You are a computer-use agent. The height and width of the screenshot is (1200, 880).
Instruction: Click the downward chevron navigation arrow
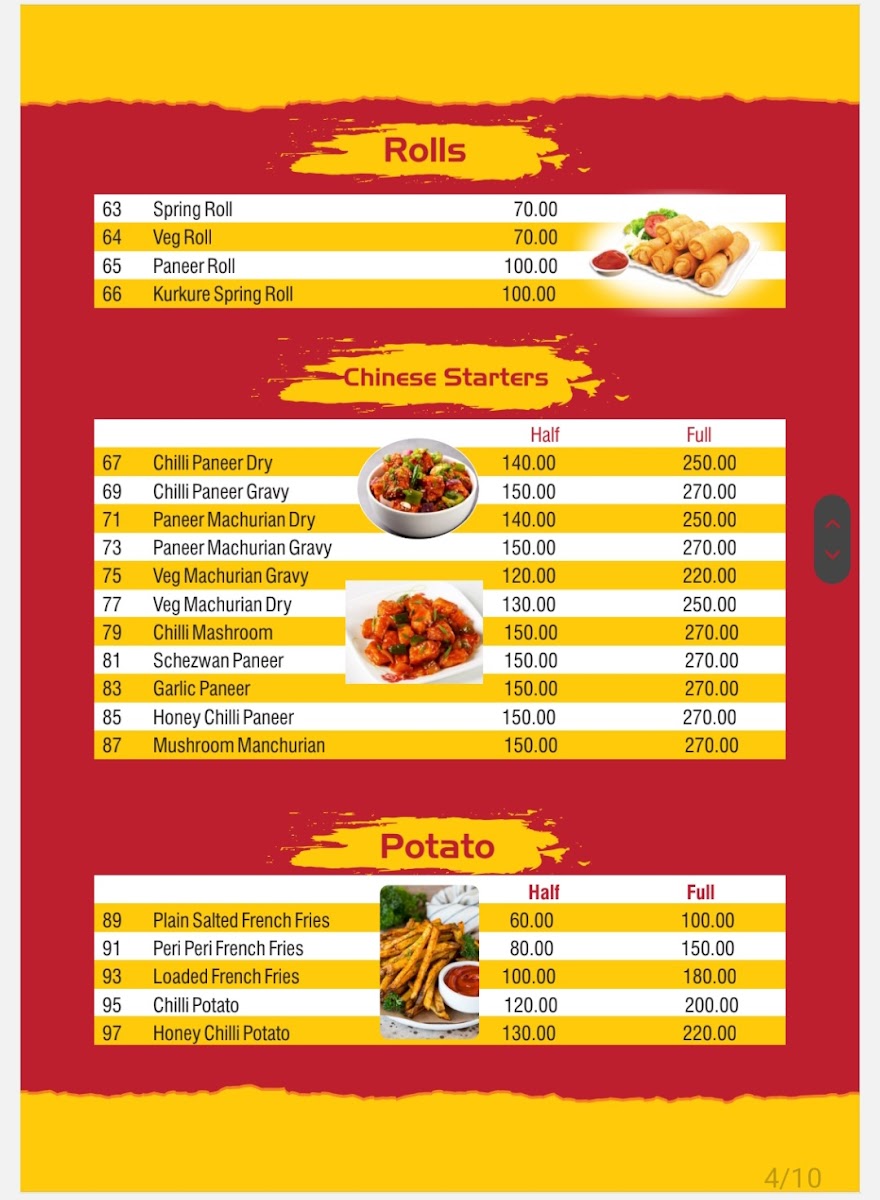click(x=834, y=552)
